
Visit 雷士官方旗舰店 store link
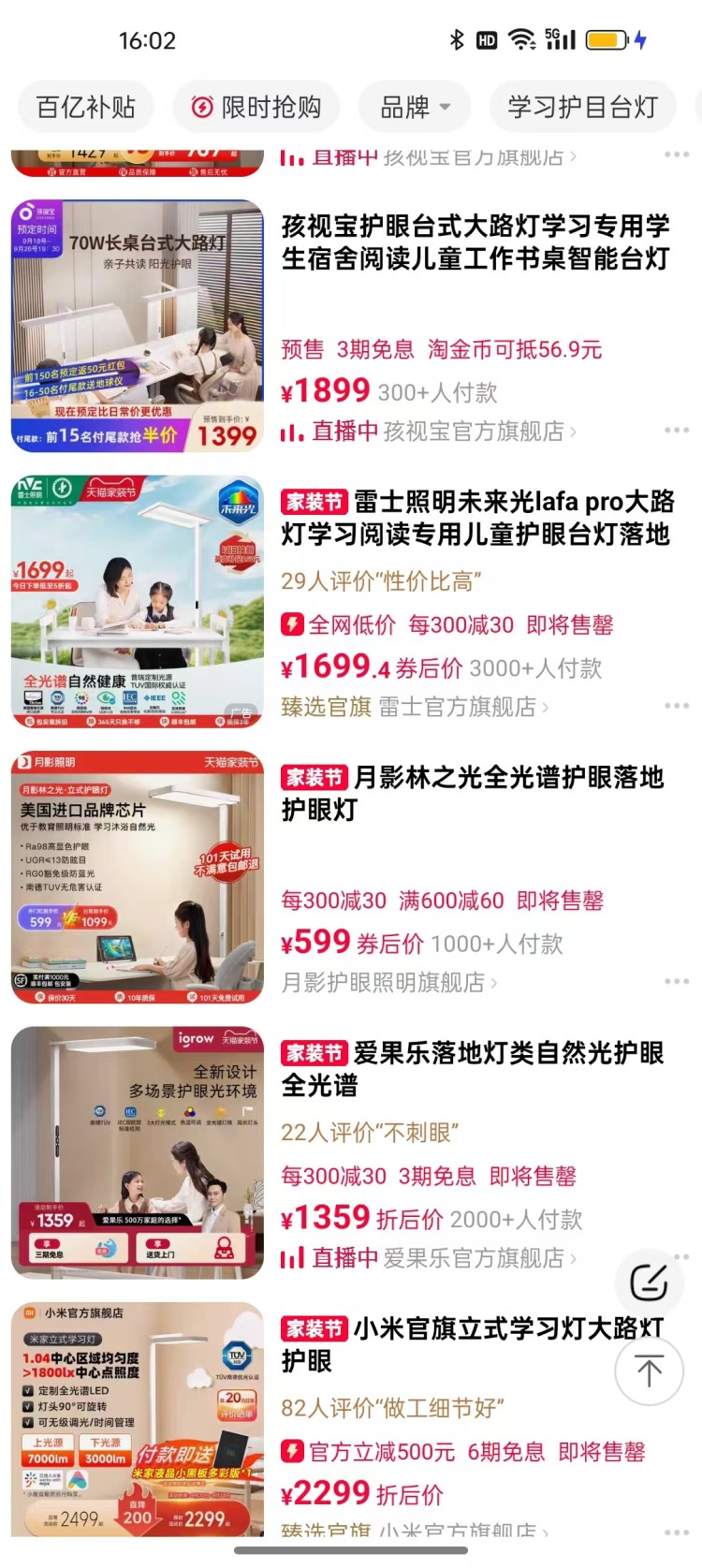462,707
